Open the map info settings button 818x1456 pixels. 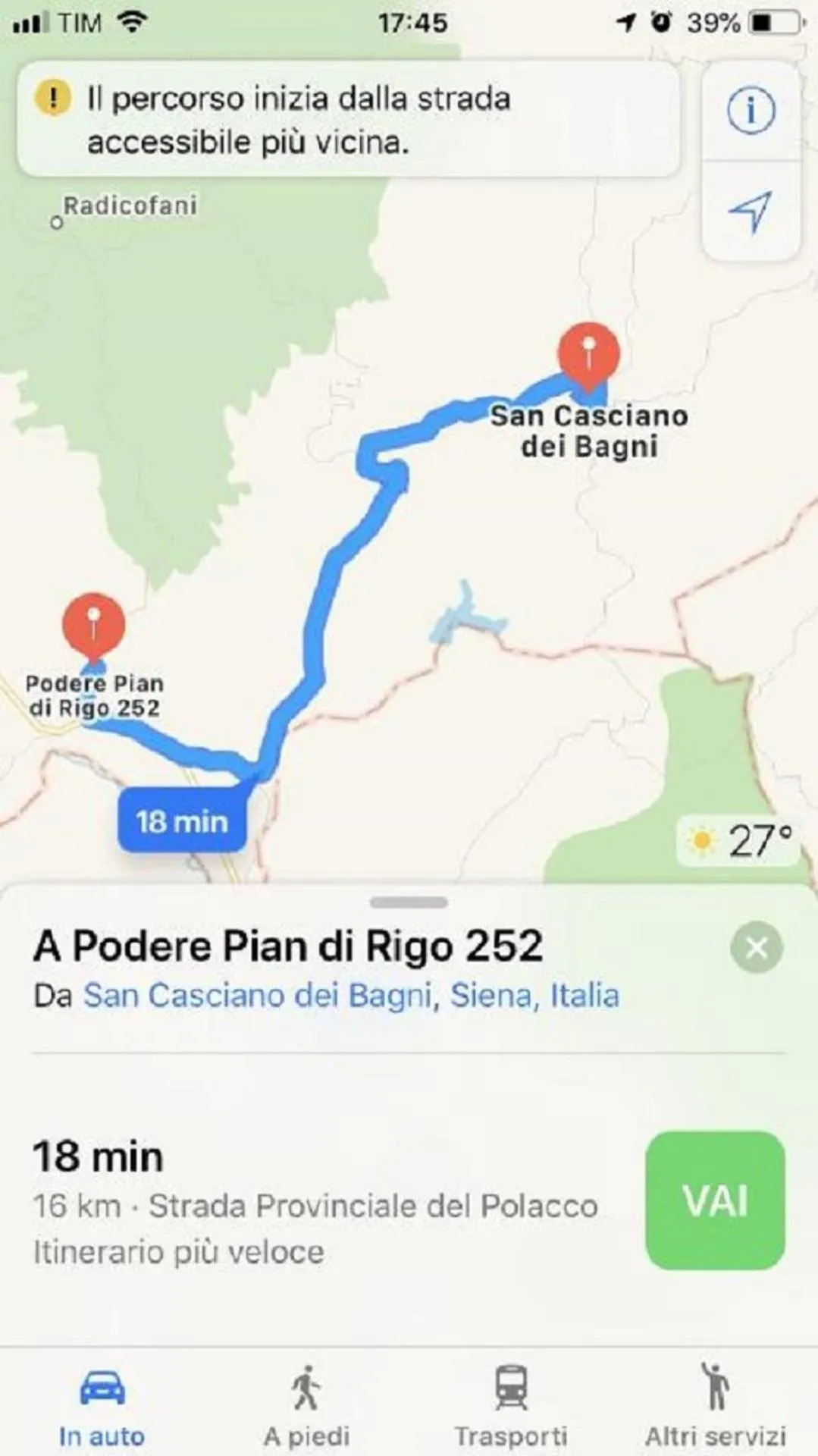click(x=751, y=111)
